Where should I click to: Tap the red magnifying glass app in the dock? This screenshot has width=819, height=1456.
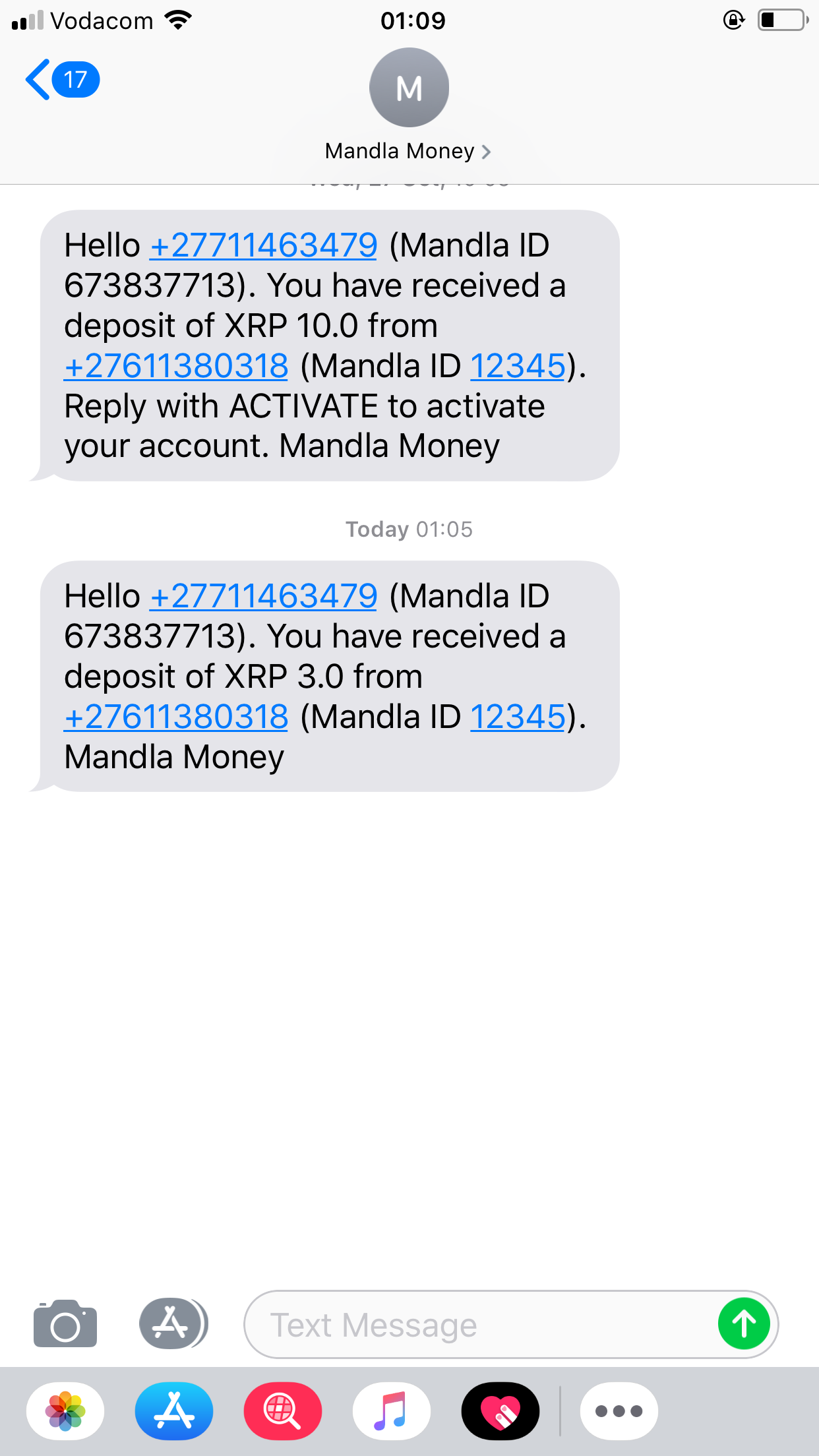tap(282, 1411)
